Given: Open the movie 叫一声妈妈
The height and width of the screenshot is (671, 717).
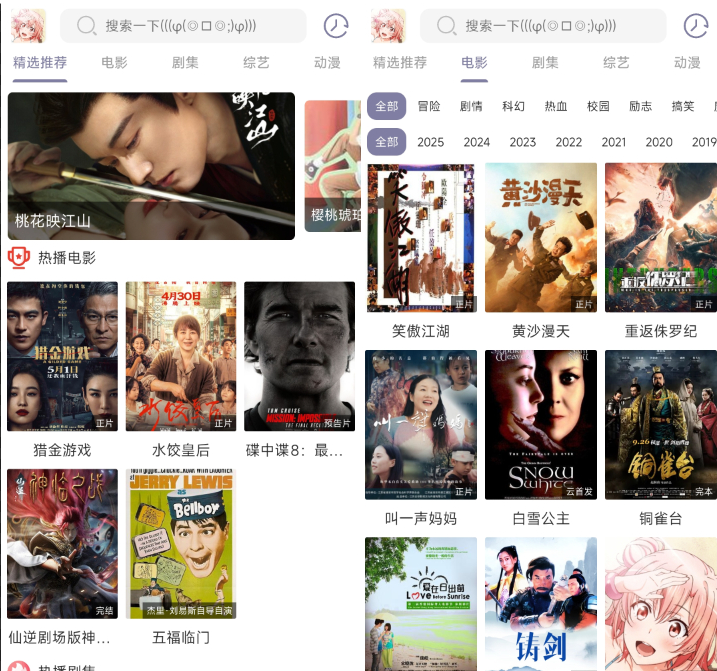Looking at the screenshot, I should coord(421,425).
